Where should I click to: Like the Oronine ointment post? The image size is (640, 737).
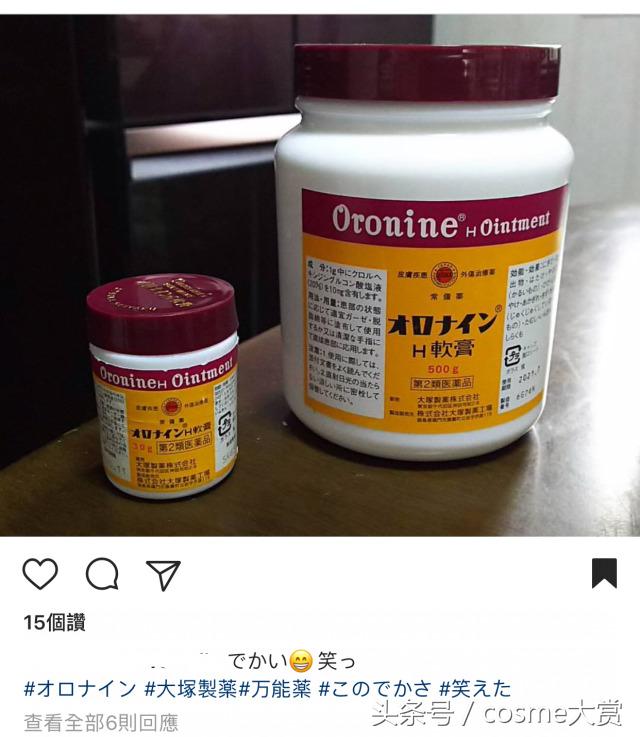pos(40,574)
